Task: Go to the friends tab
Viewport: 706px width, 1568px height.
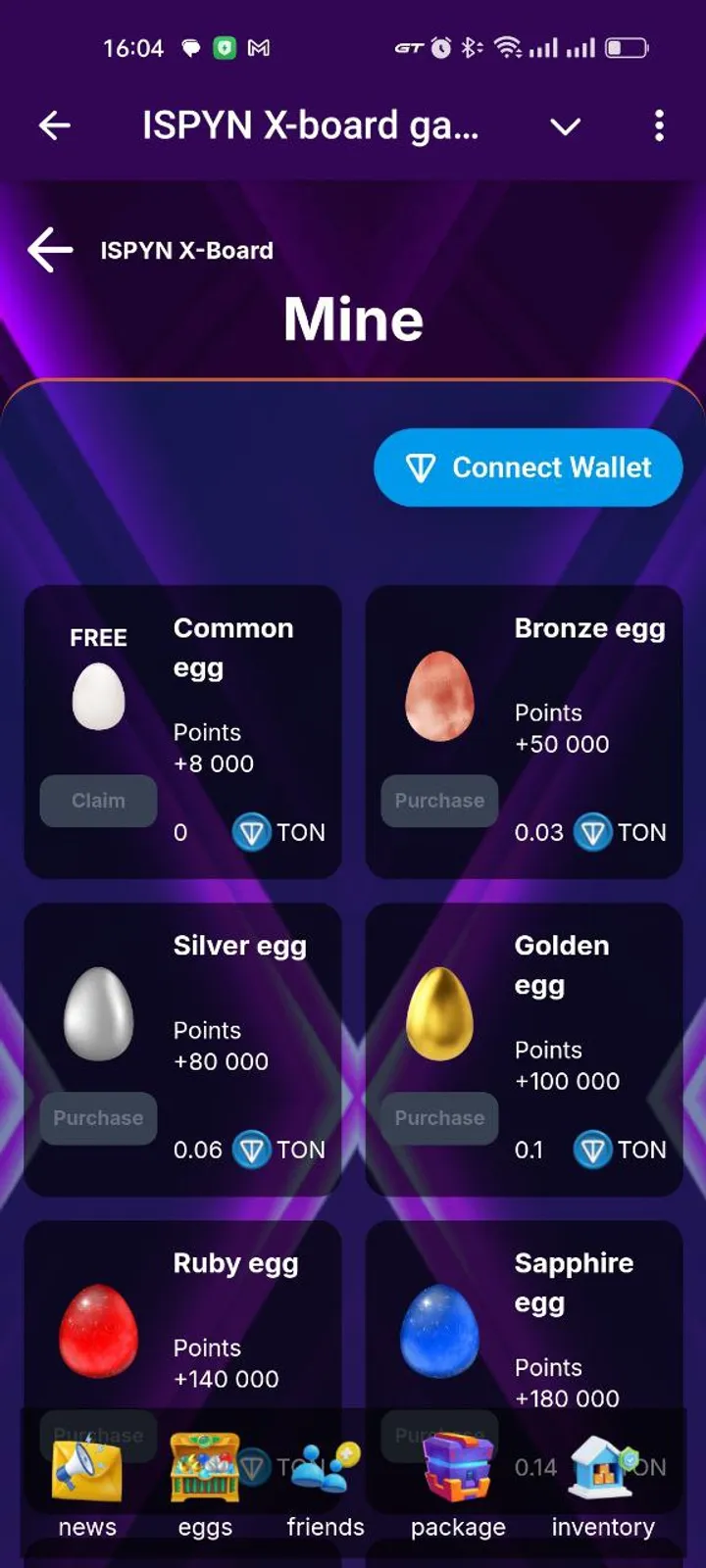Action: (x=326, y=1485)
